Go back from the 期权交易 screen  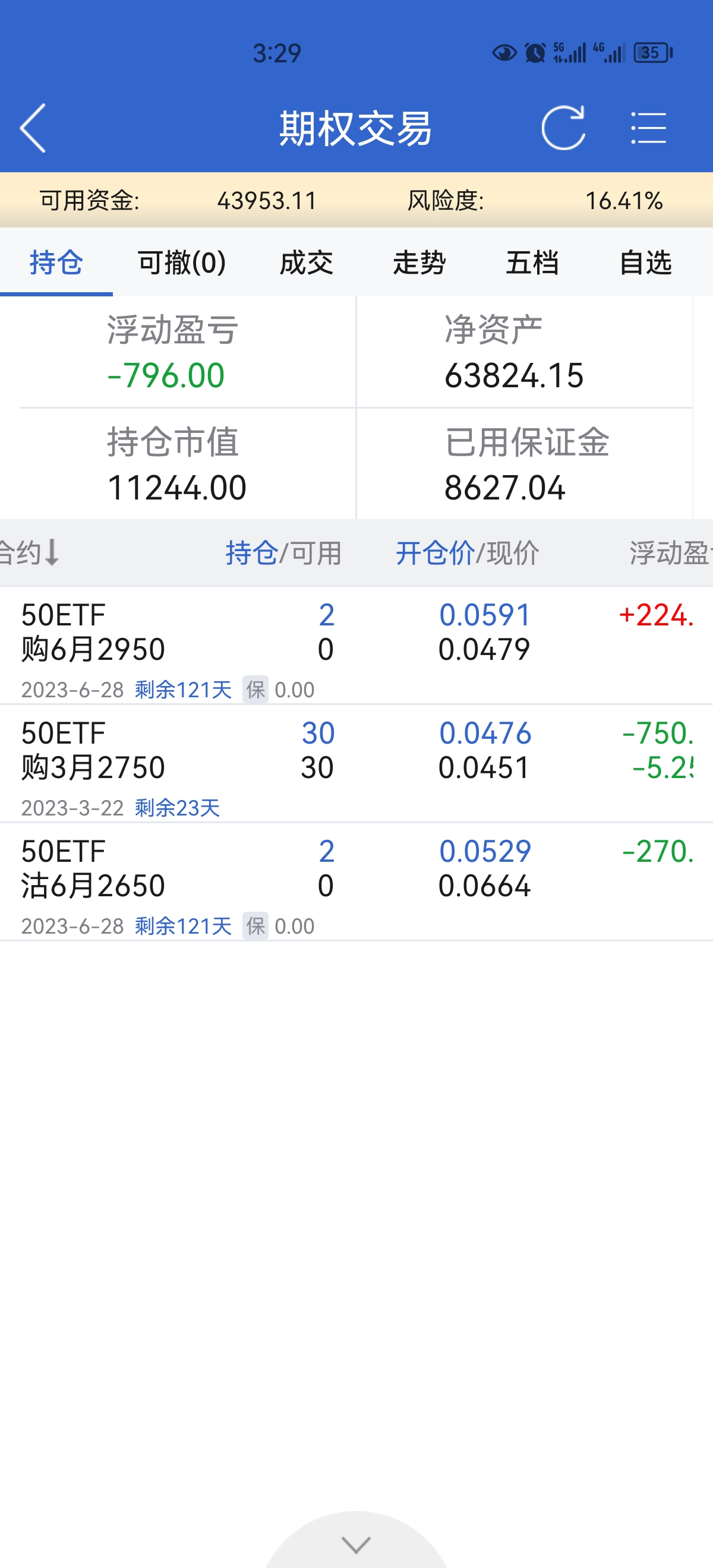[x=33, y=128]
